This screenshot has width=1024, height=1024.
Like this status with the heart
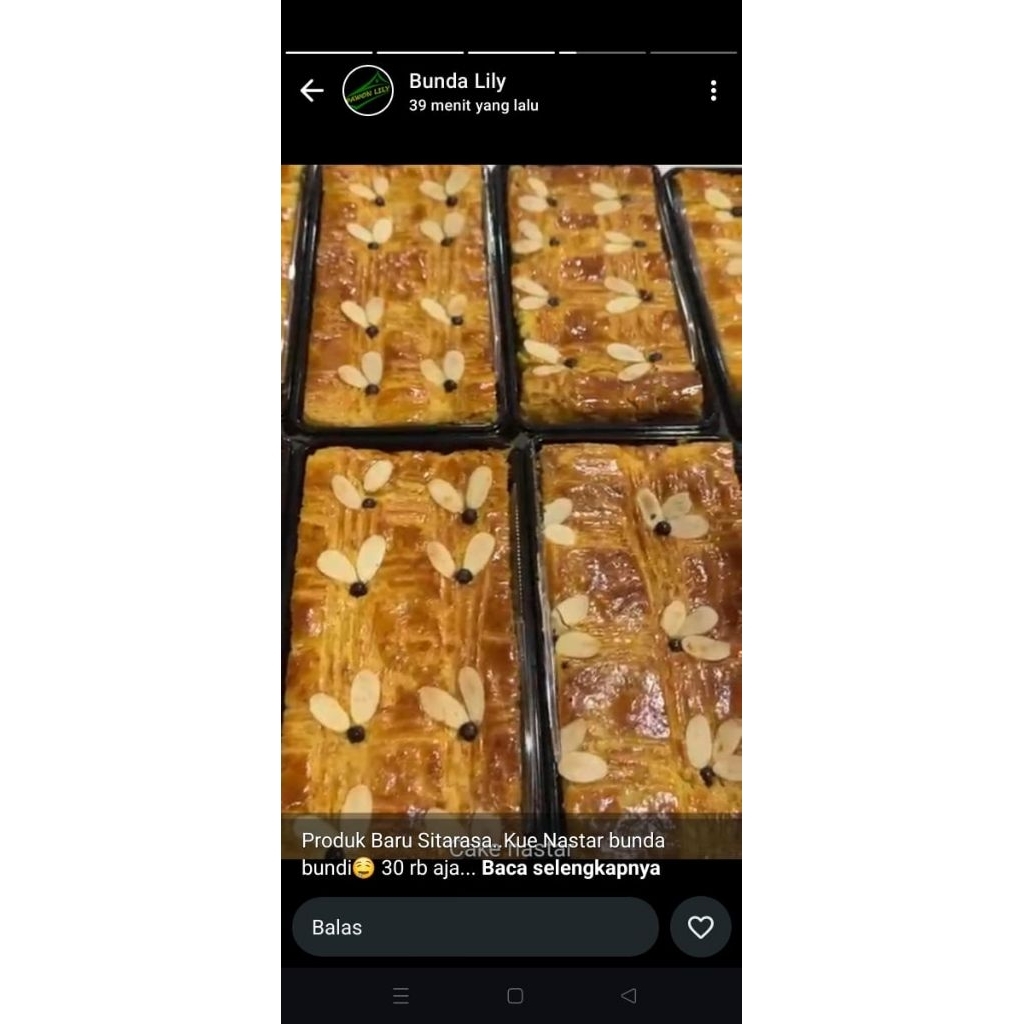pos(700,927)
